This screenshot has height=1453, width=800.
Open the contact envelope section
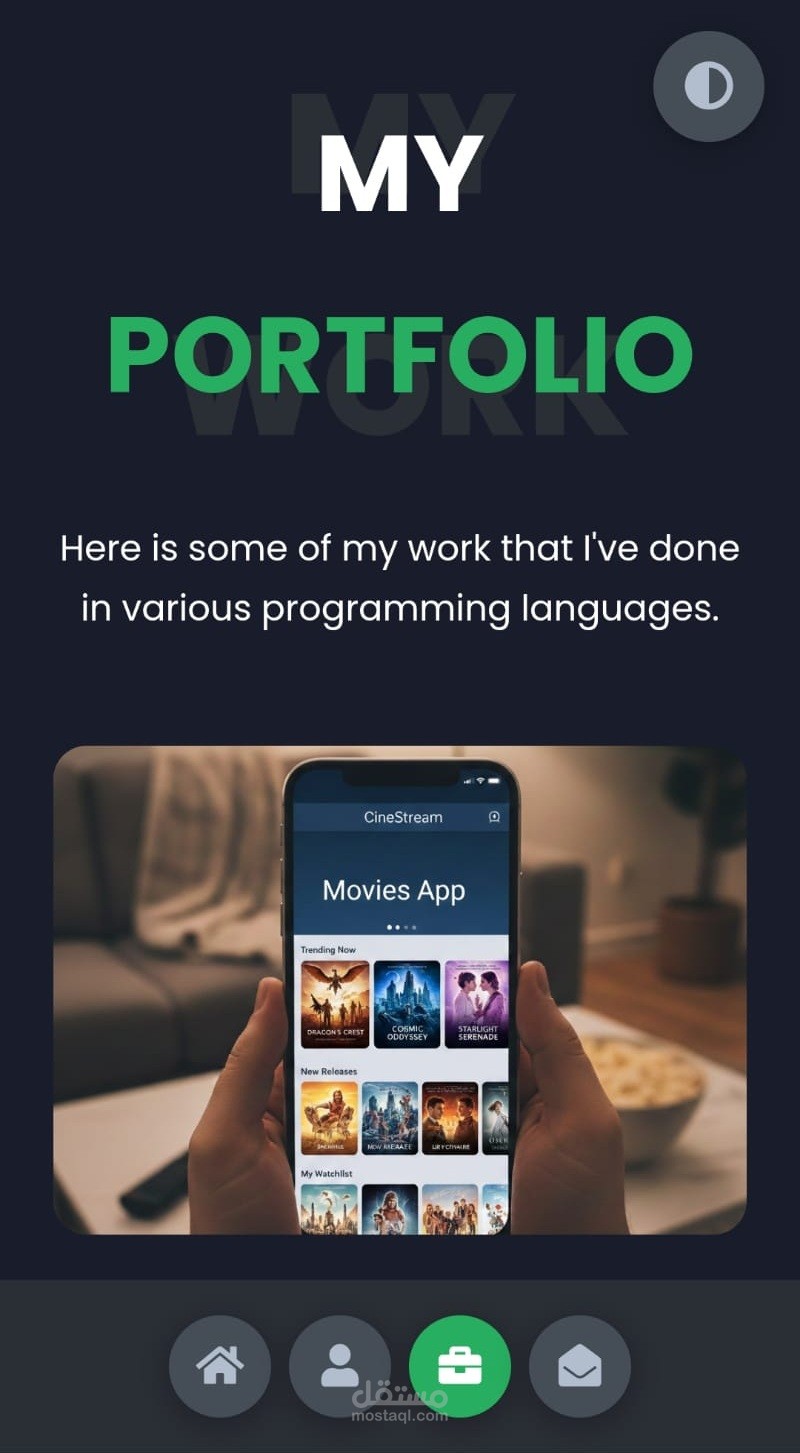tap(580, 1366)
